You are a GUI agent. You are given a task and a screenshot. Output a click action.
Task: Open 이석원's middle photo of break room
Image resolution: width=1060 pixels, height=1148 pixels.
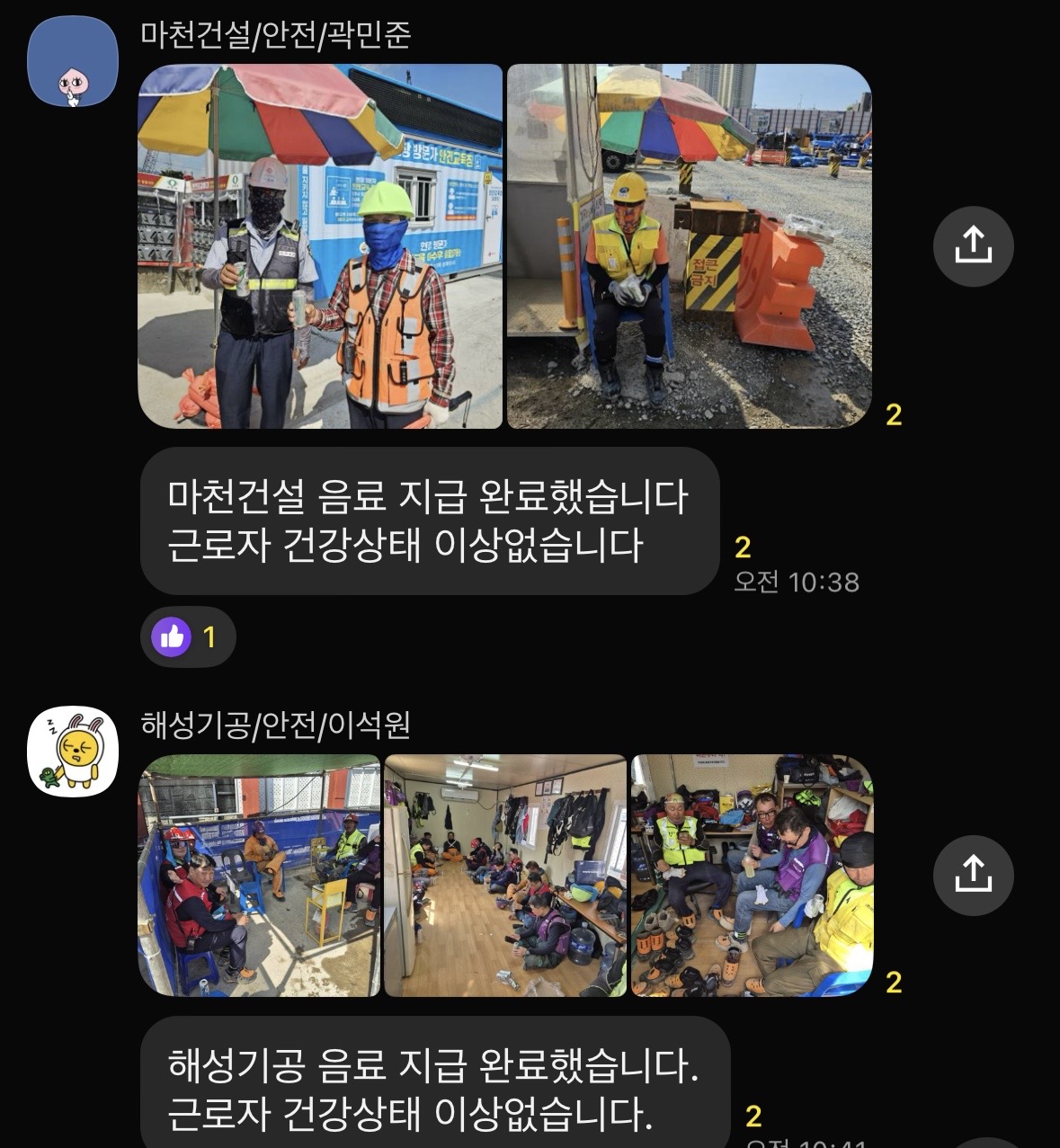coord(504,876)
